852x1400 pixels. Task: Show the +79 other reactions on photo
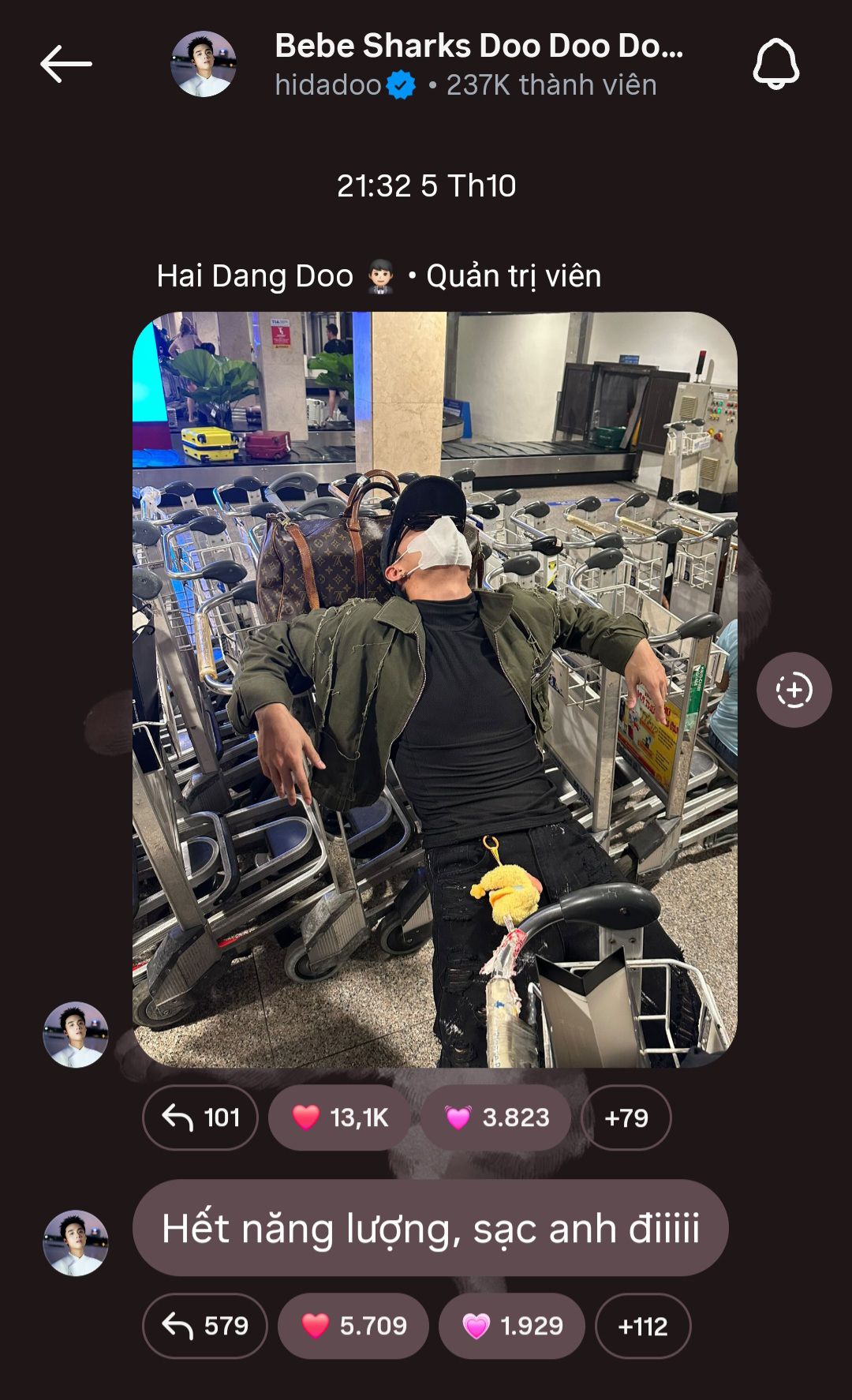coord(626,1117)
